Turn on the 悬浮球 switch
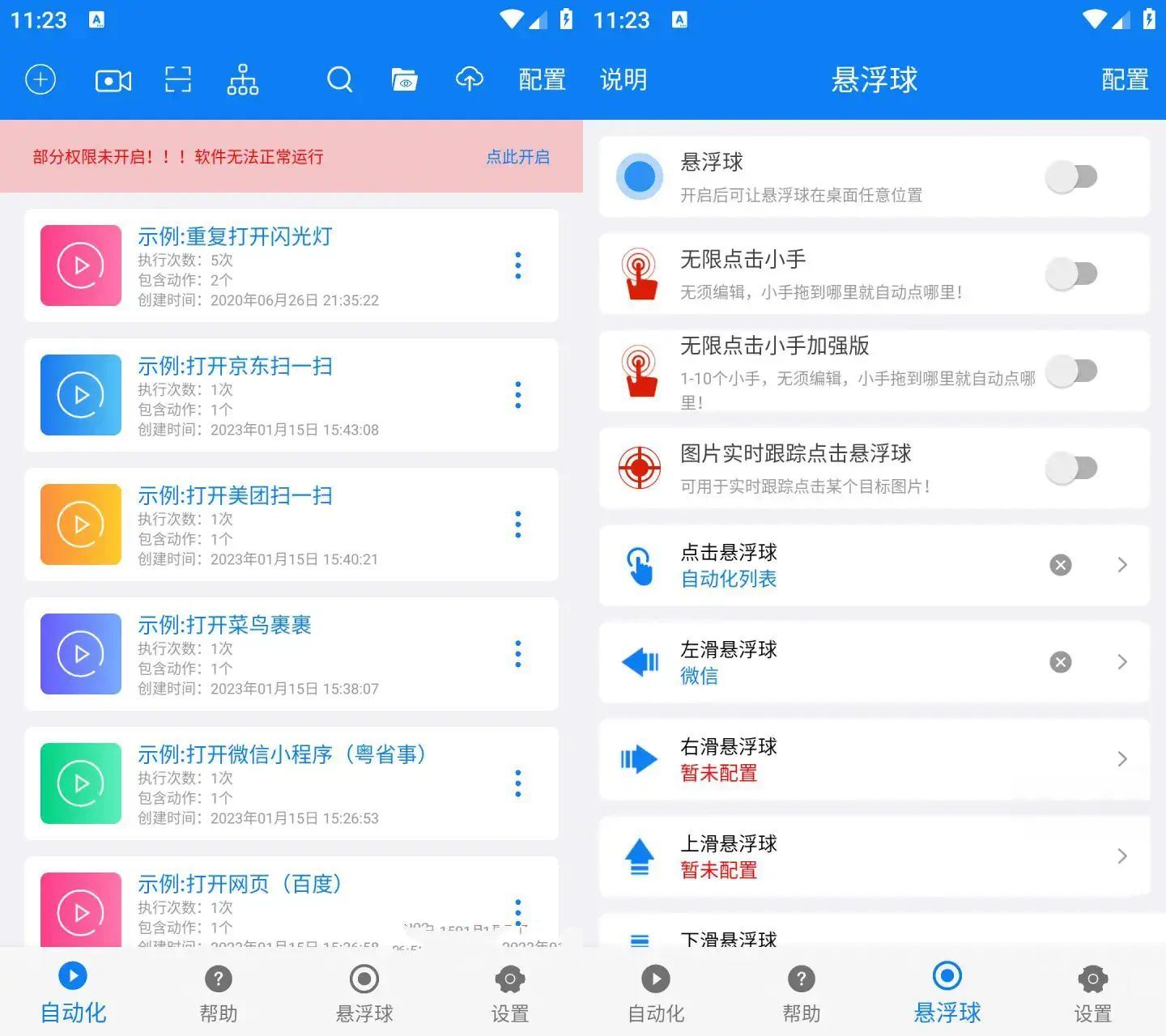 point(1071,176)
